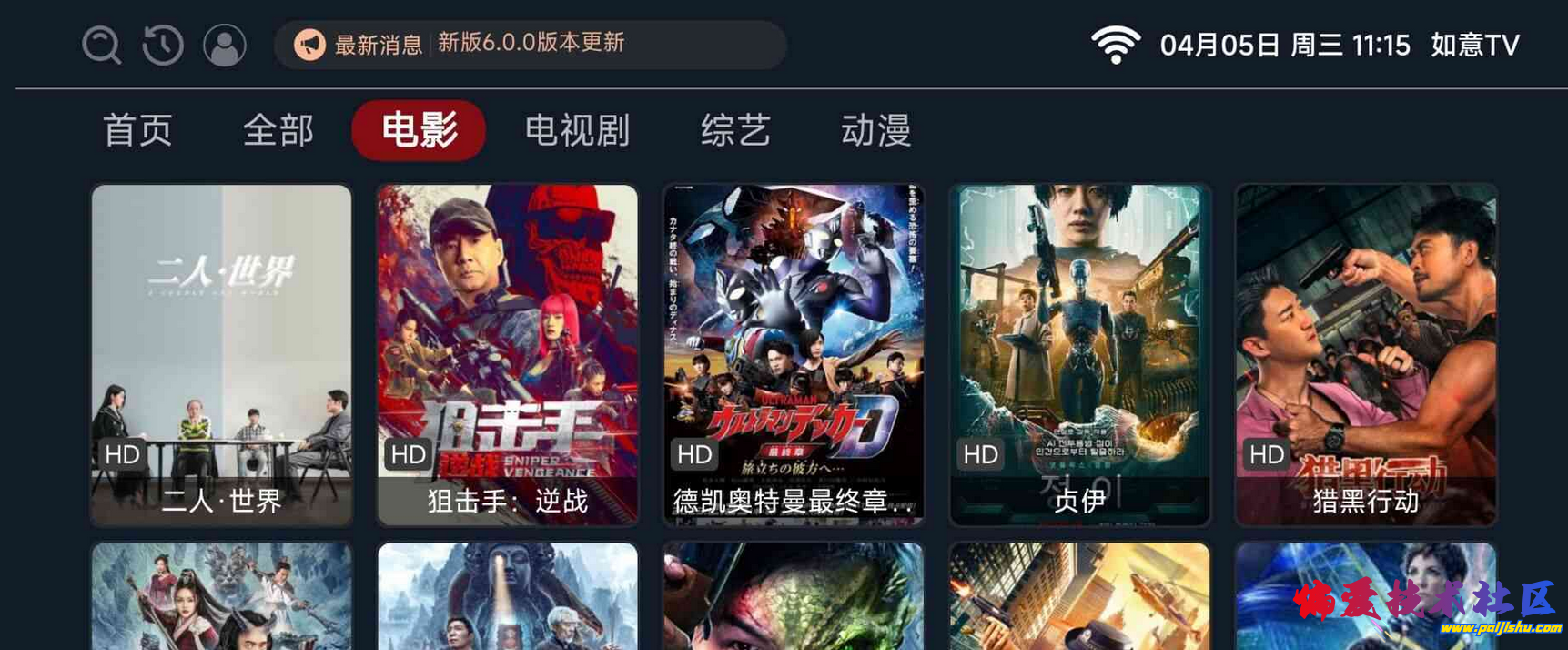Open the movie 狙击手:逆战
This screenshot has width=1568, height=650.
[x=508, y=355]
